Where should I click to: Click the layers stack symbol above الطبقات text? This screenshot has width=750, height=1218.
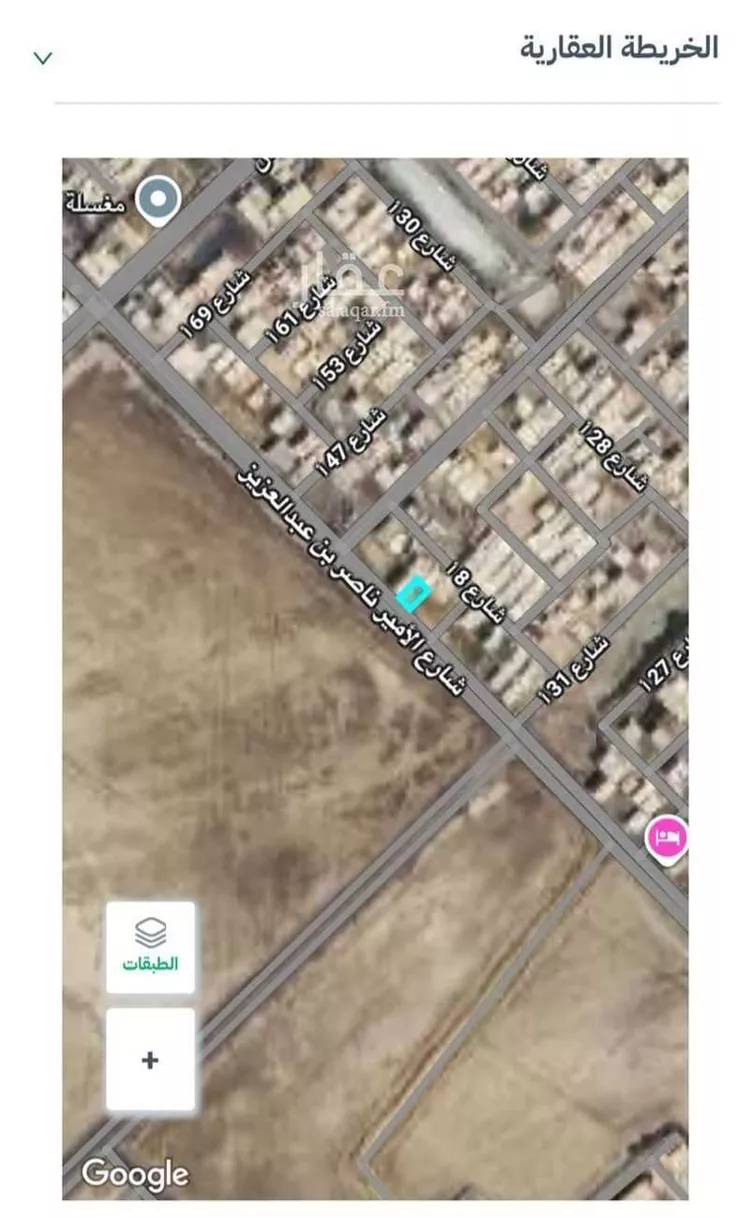[148, 934]
